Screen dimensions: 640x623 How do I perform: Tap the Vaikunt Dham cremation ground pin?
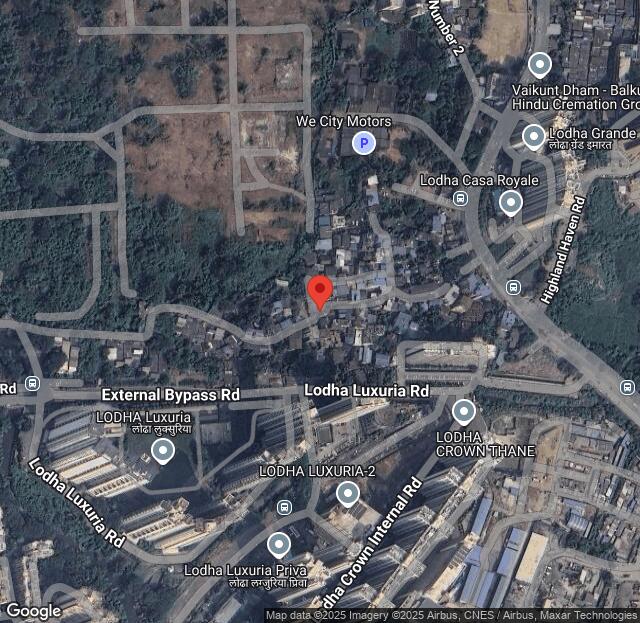coord(540,67)
